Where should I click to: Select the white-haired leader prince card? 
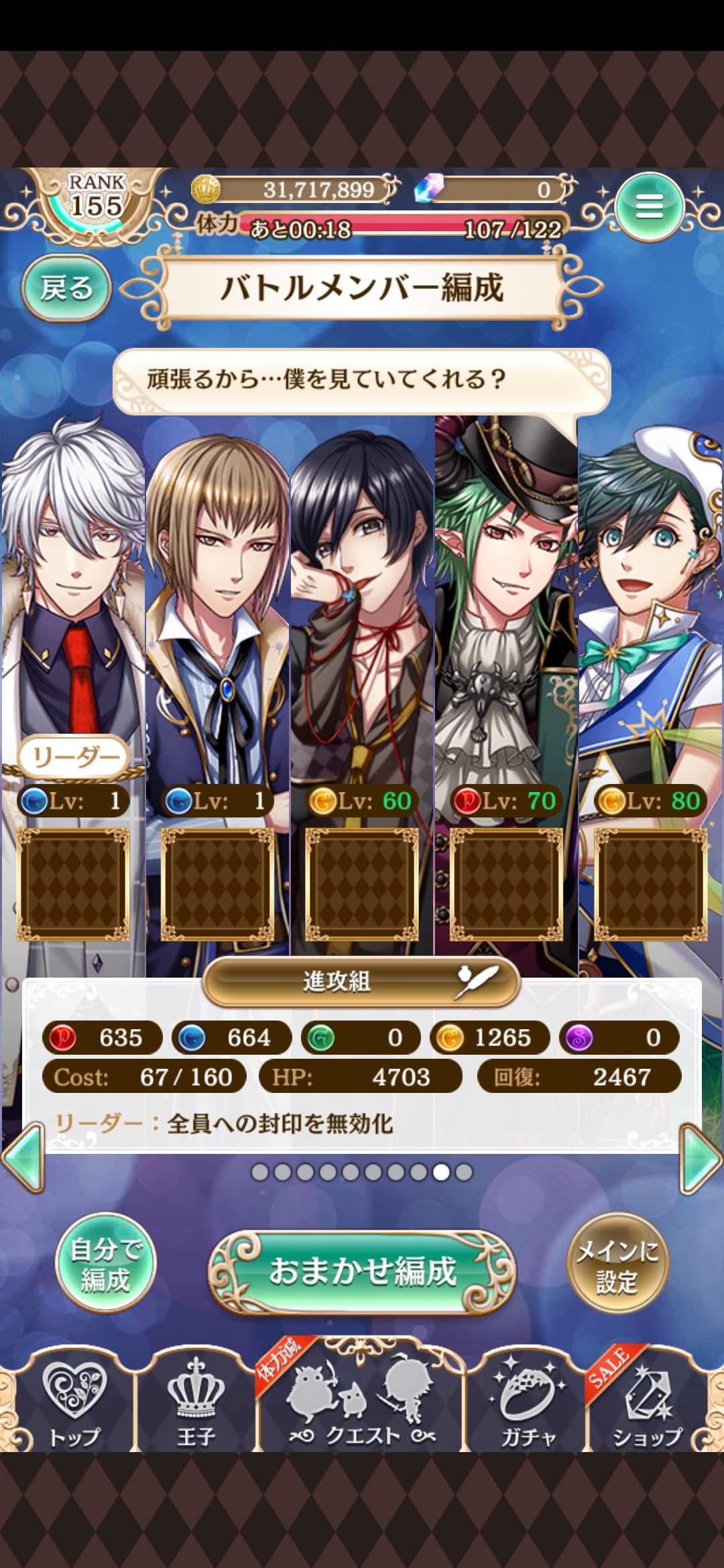pos(72,603)
